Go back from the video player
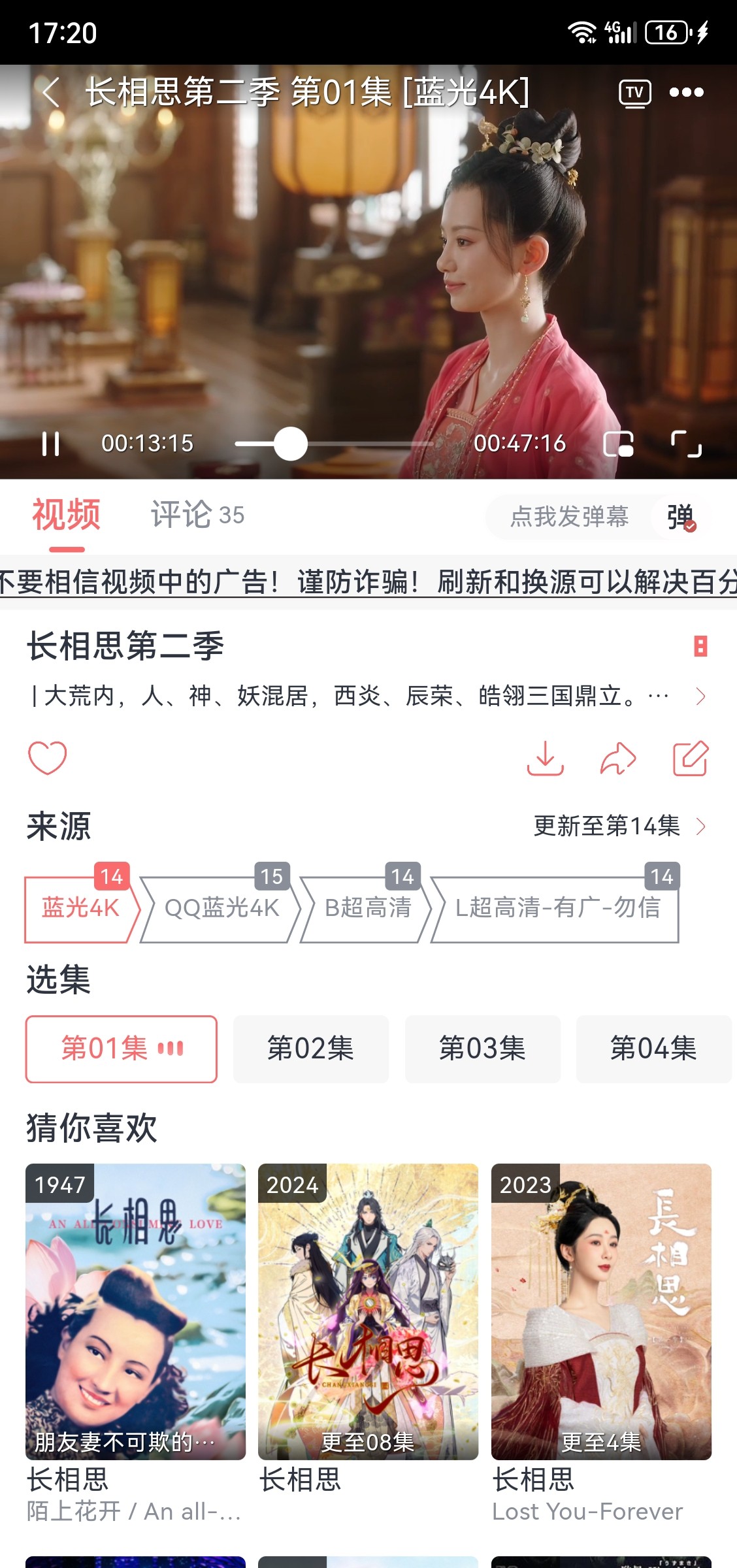This screenshot has height=1568, width=737. [x=51, y=92]
